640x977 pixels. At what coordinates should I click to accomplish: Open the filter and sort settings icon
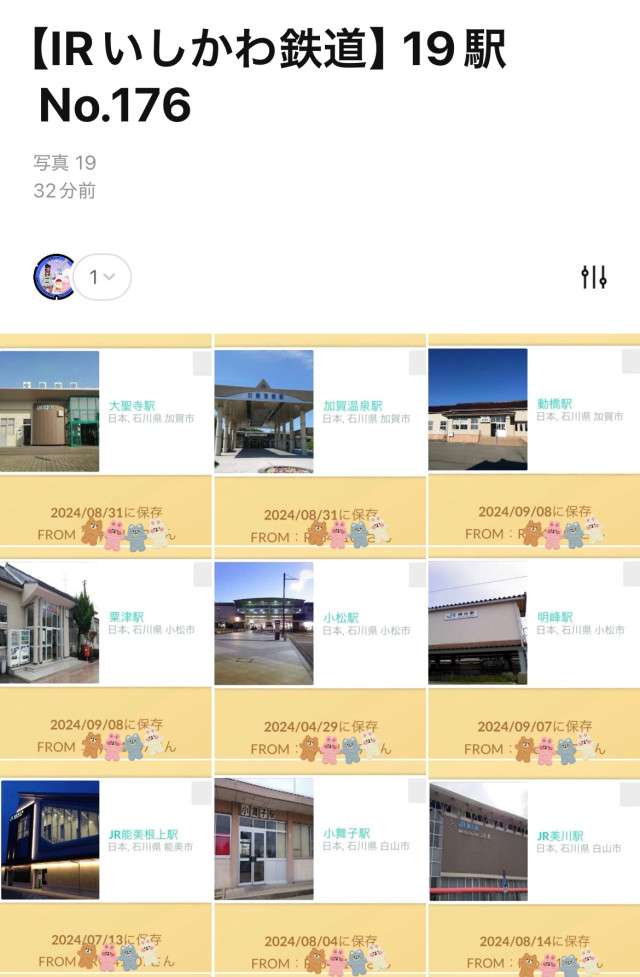point(594,277)
